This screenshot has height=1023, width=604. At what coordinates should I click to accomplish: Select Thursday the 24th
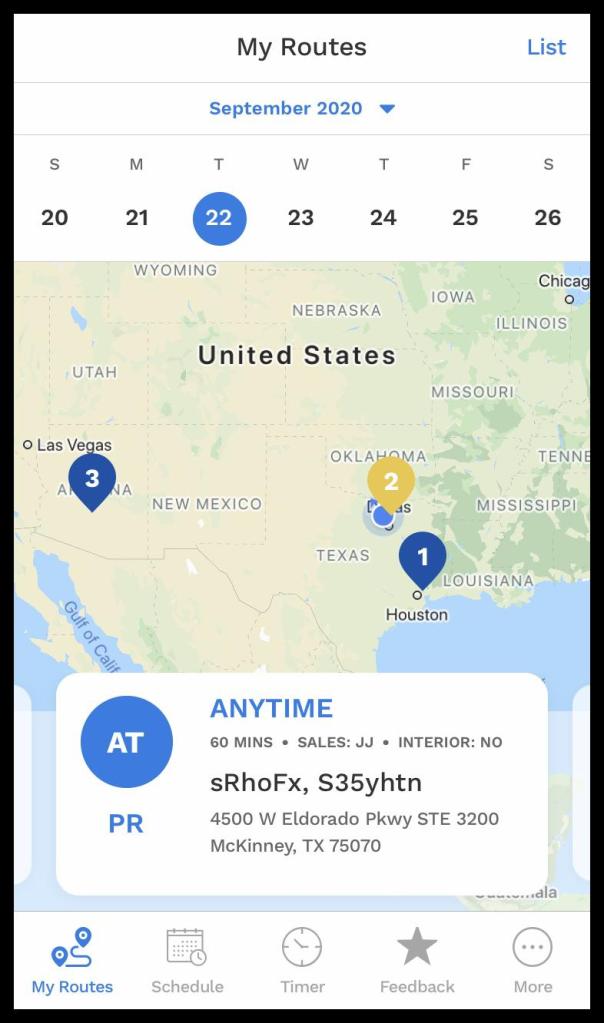[x=383, y=218]
